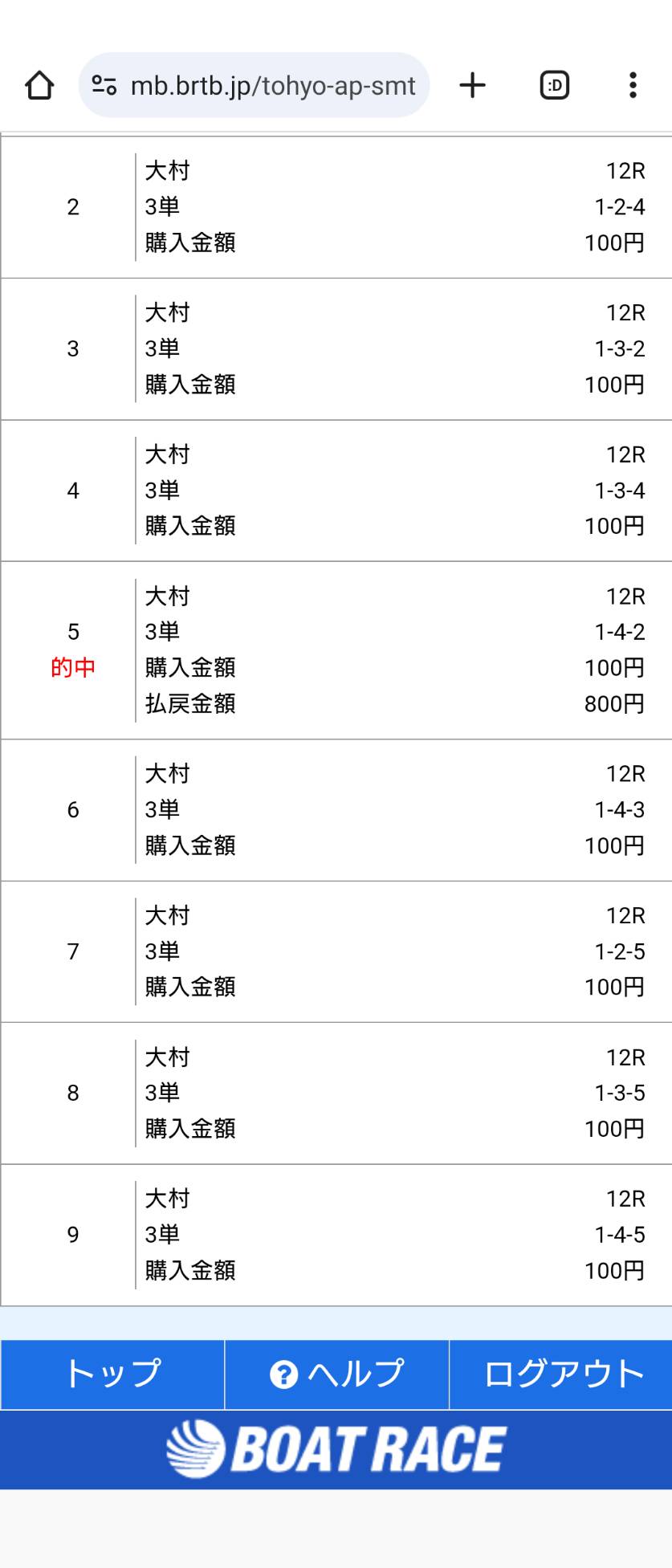Open a new browser tab

click(x=473, y=85)
